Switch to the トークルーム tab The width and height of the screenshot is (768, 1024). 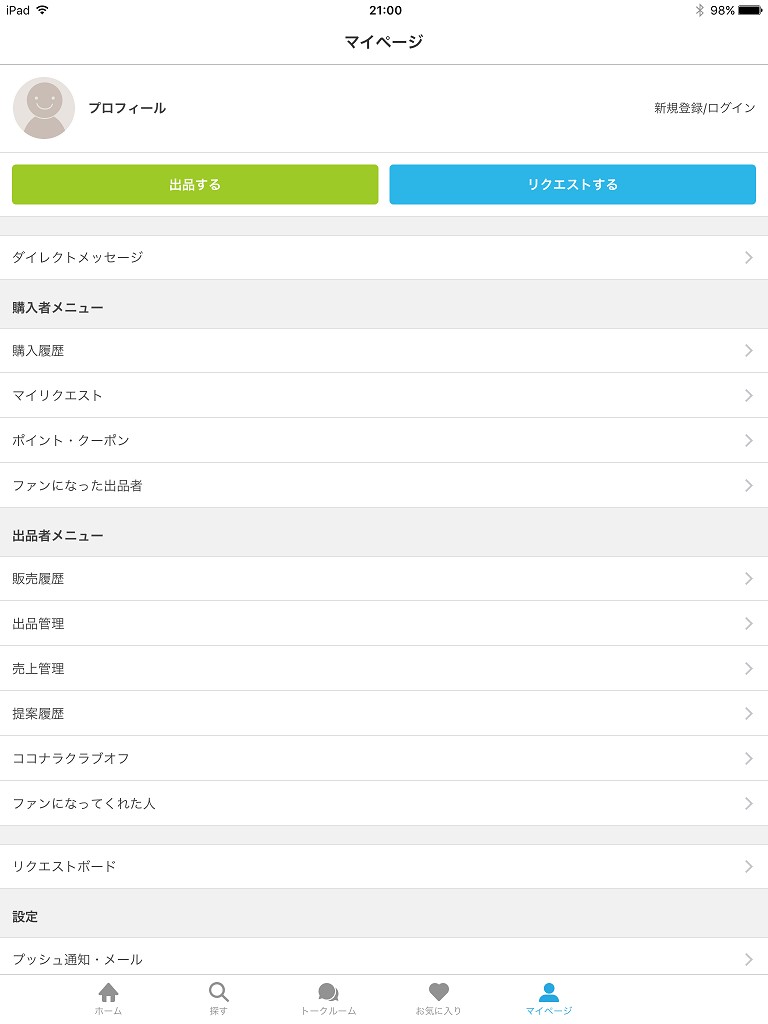coord(328,999)
